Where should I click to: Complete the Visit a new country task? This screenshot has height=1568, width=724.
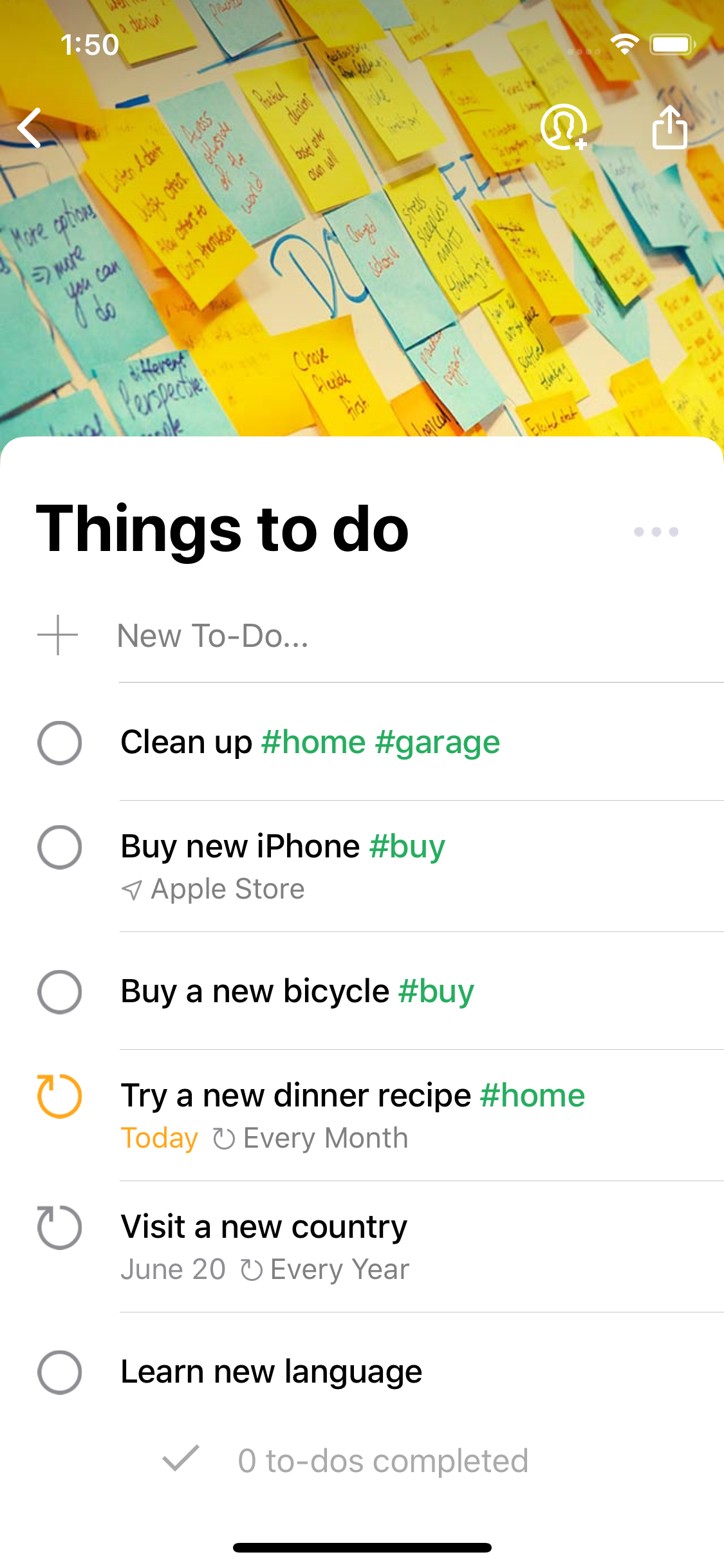(x=59, y=1227)
